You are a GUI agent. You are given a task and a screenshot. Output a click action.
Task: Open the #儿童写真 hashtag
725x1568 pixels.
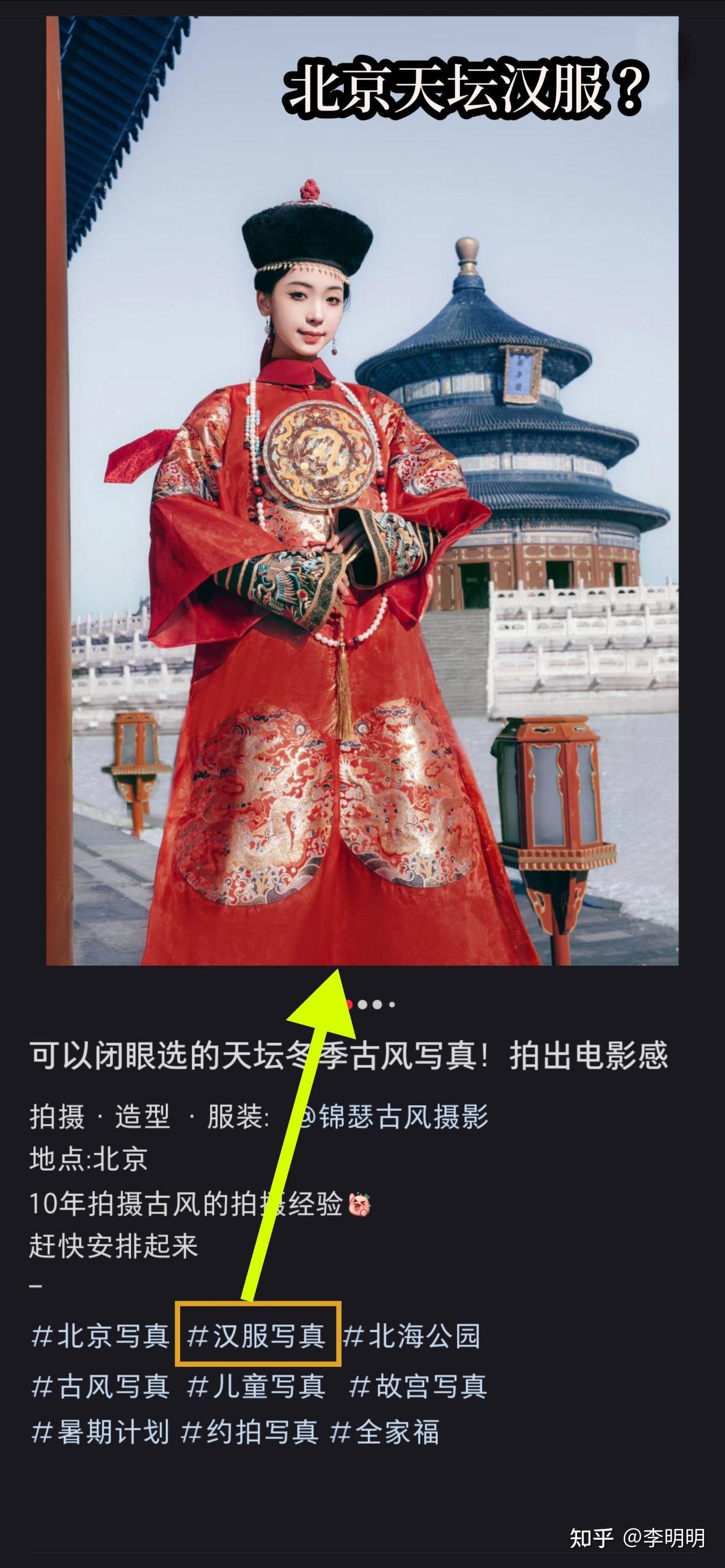pyautogui.click(x=256, y=1386)
